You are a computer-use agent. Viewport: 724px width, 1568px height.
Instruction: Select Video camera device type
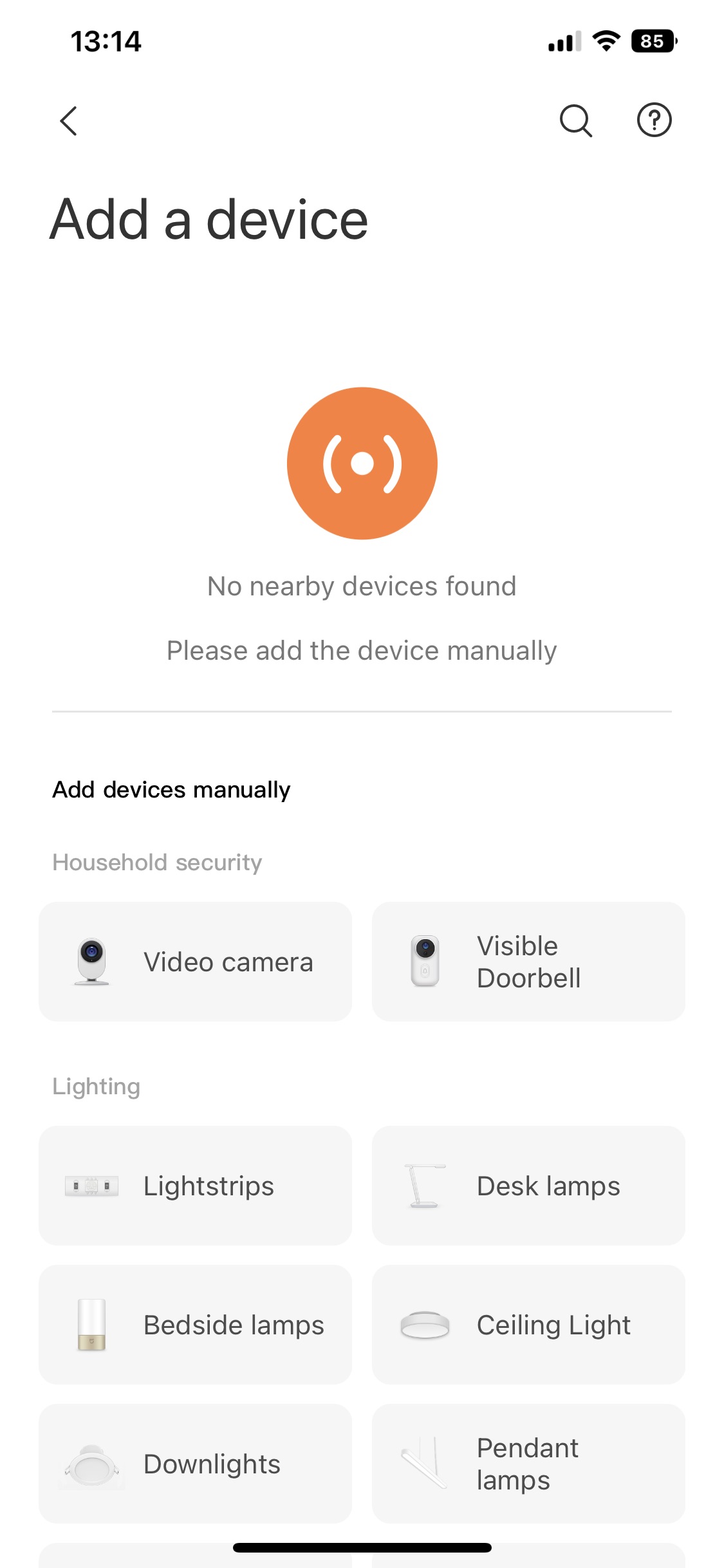tap(195, 962)
